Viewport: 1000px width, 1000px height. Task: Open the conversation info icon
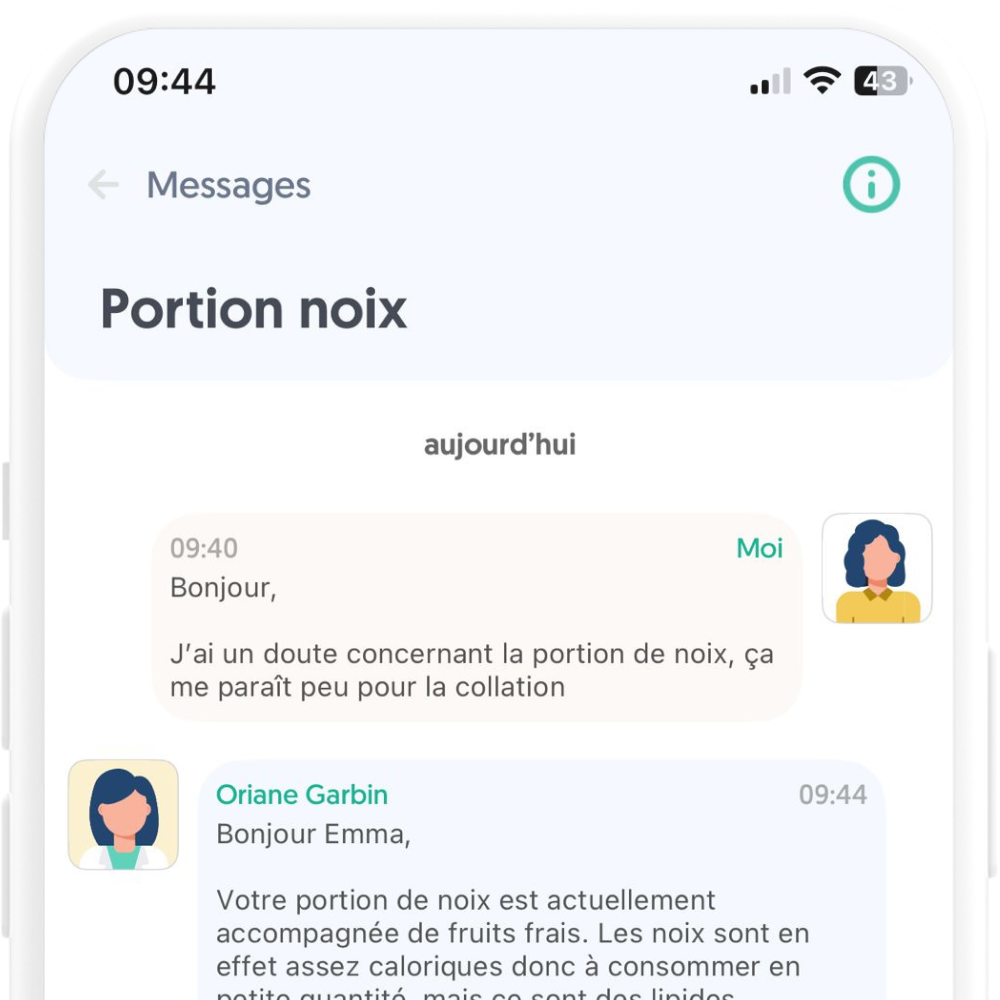click(x=870, y=185)
